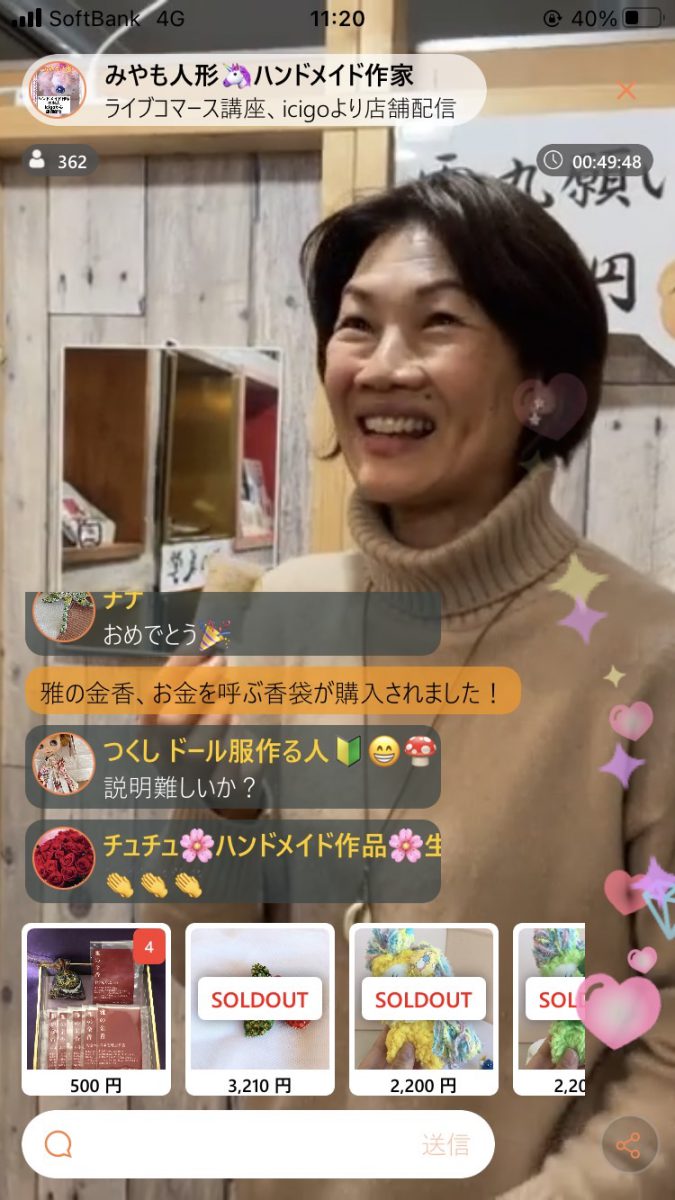View チュチュ commenter avatar with roses
This screenshot has width=675, height=1200.
(x=64, y=858)
